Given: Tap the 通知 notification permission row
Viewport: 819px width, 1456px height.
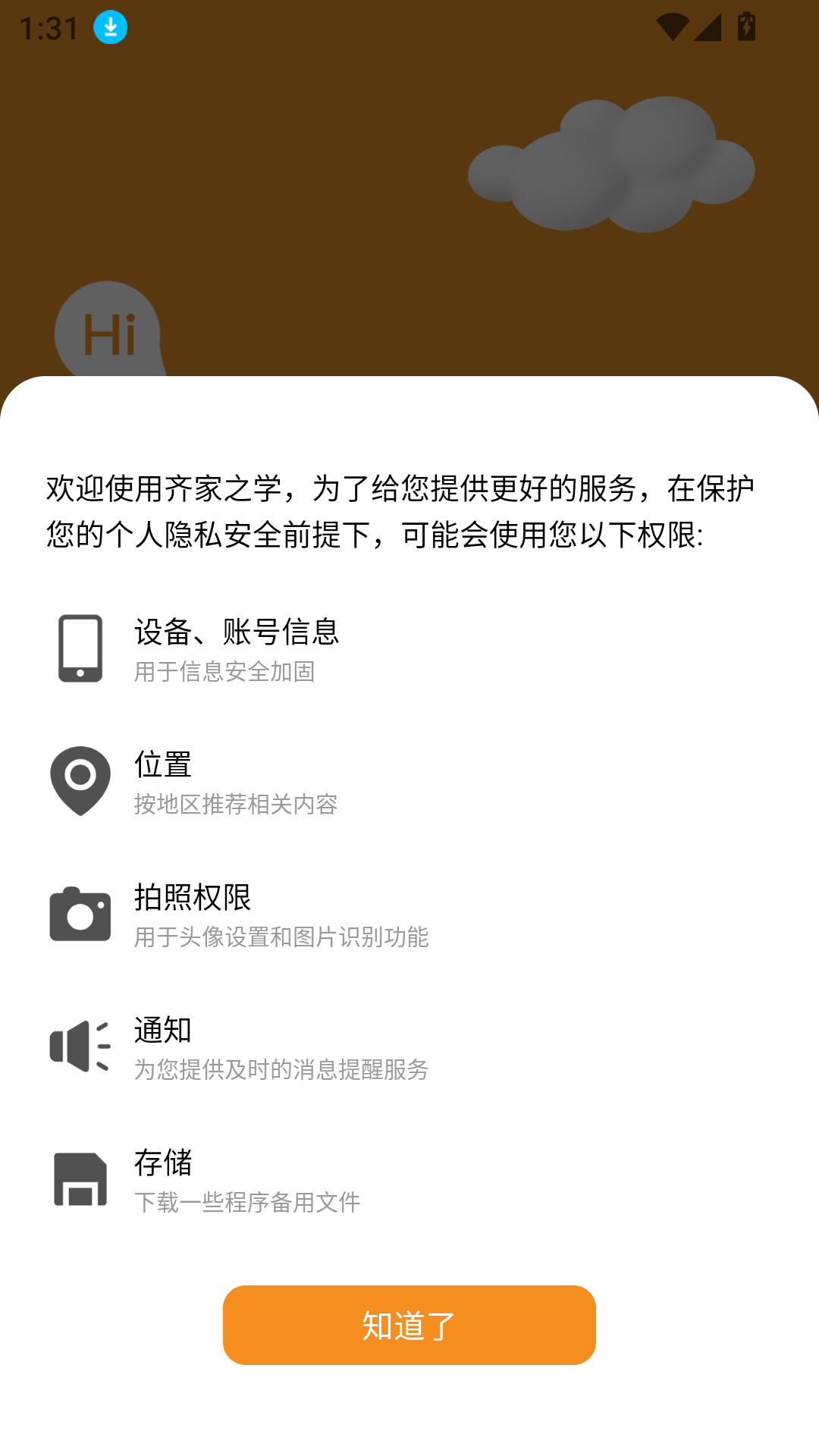Looking at the screenshot, I should 162,1030.
